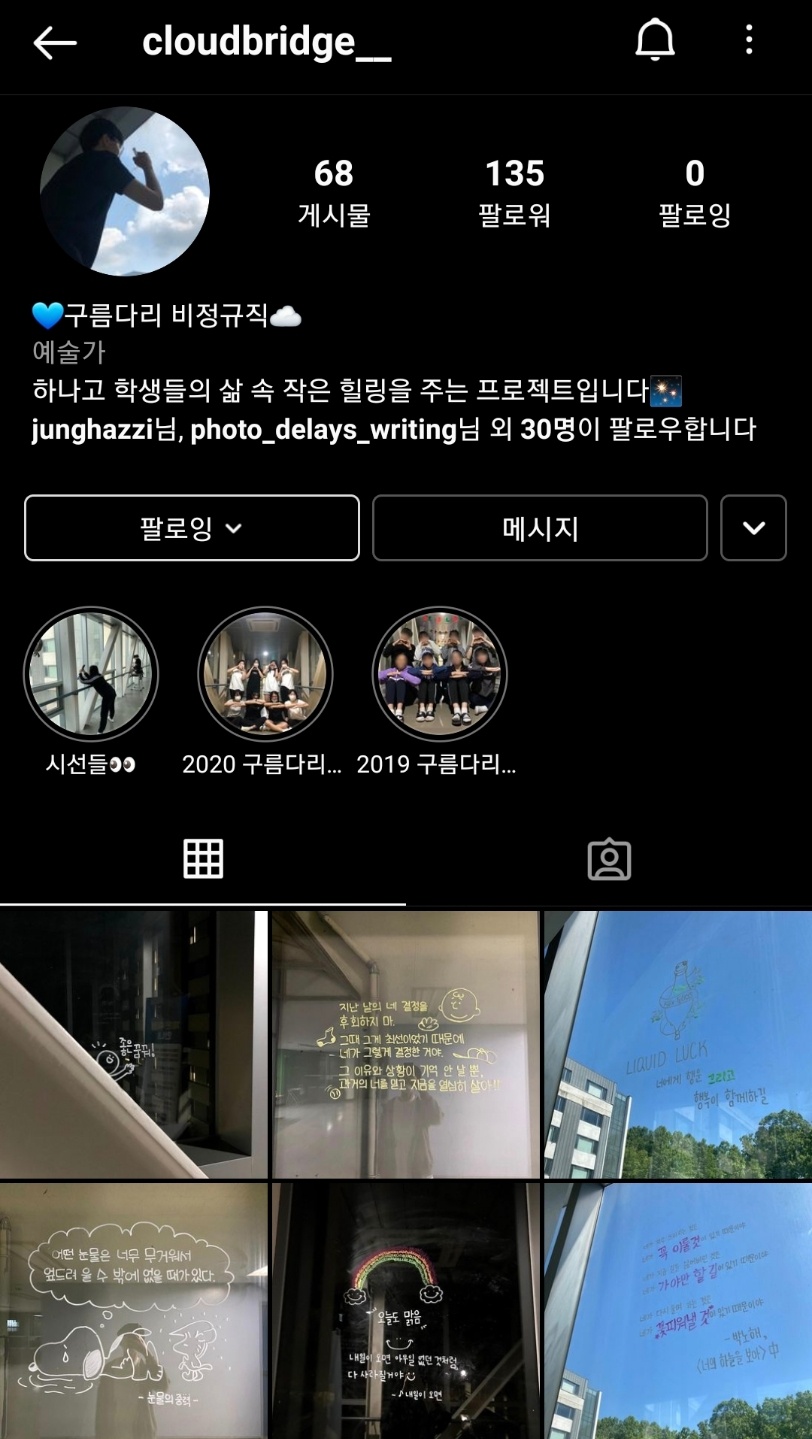The image size is (812, 1439).
Task: Open the 시선들 story highlight
Action: [x=91, y=675]
